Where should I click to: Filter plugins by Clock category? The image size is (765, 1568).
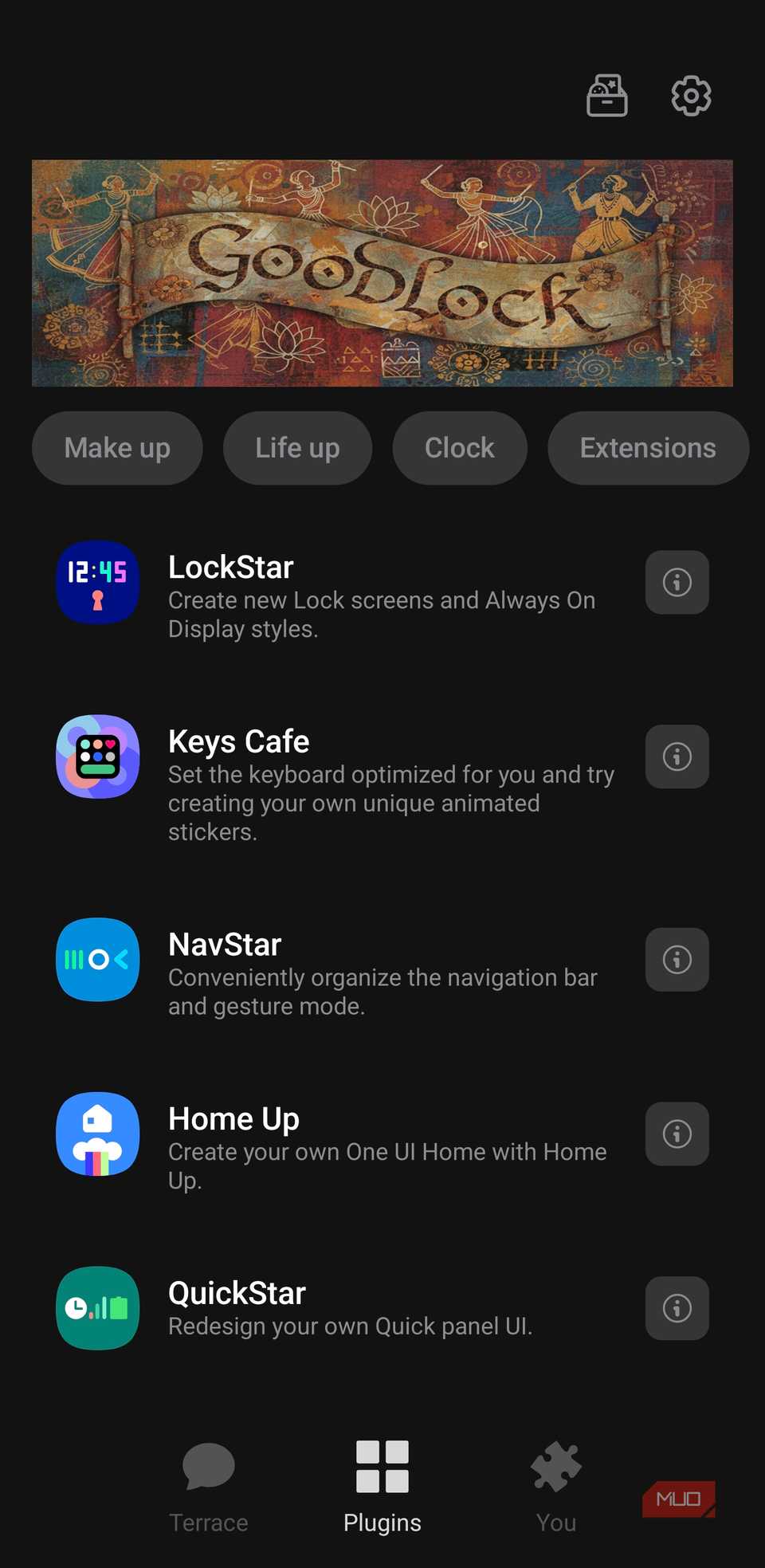(x=459, y=448)
